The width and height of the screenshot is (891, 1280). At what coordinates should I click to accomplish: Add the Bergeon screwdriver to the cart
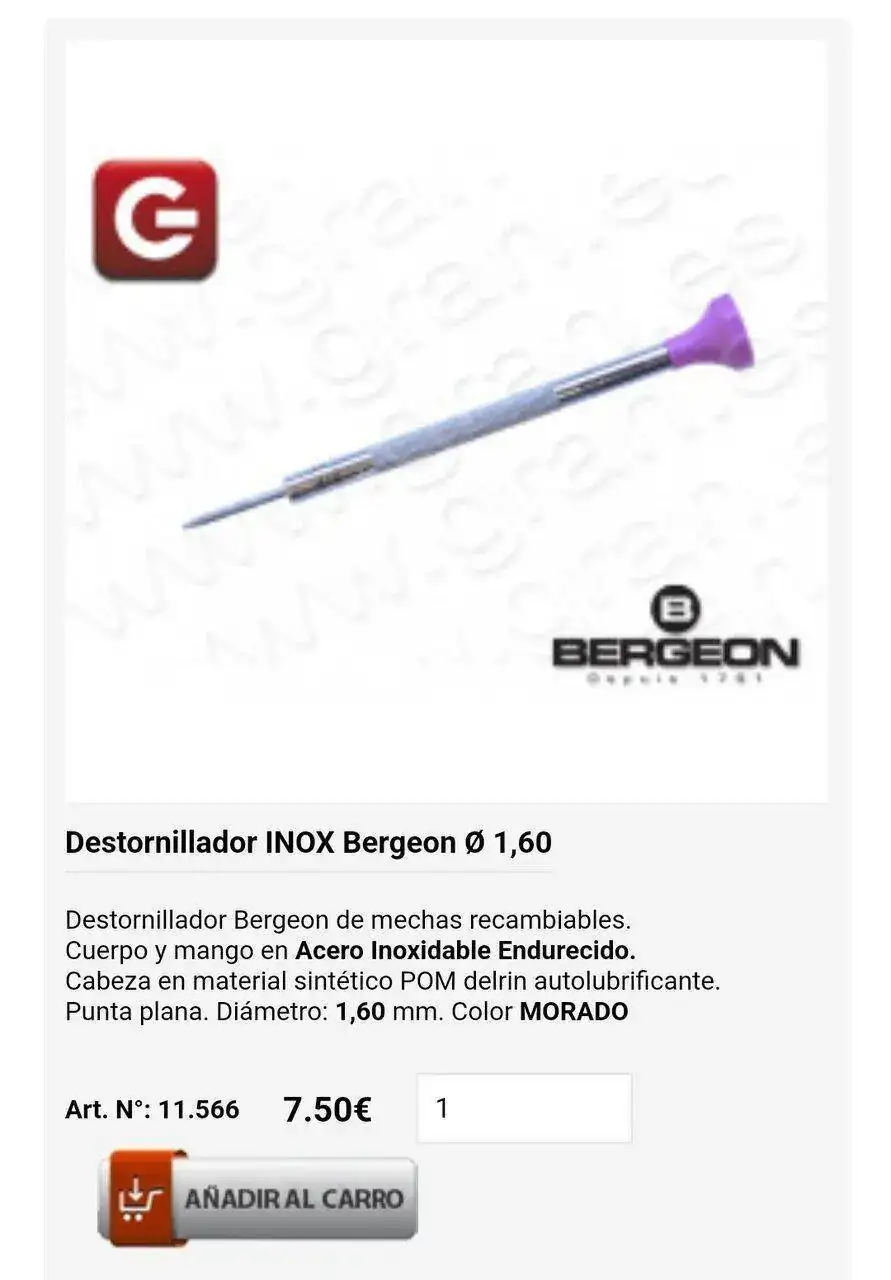pos(258,1198)
